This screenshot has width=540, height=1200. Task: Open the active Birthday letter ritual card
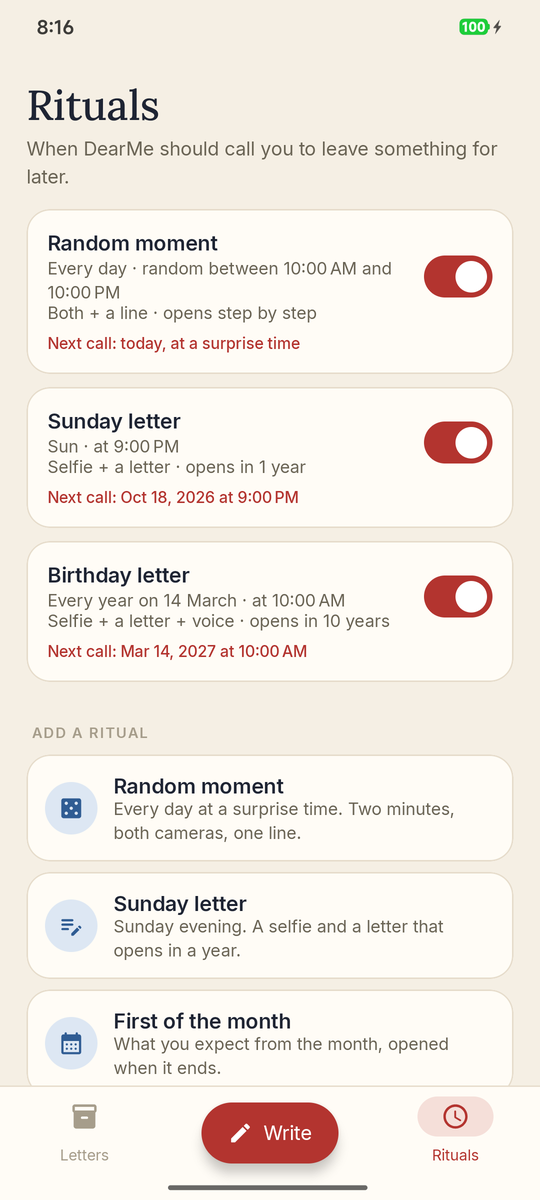pos(270,612)
